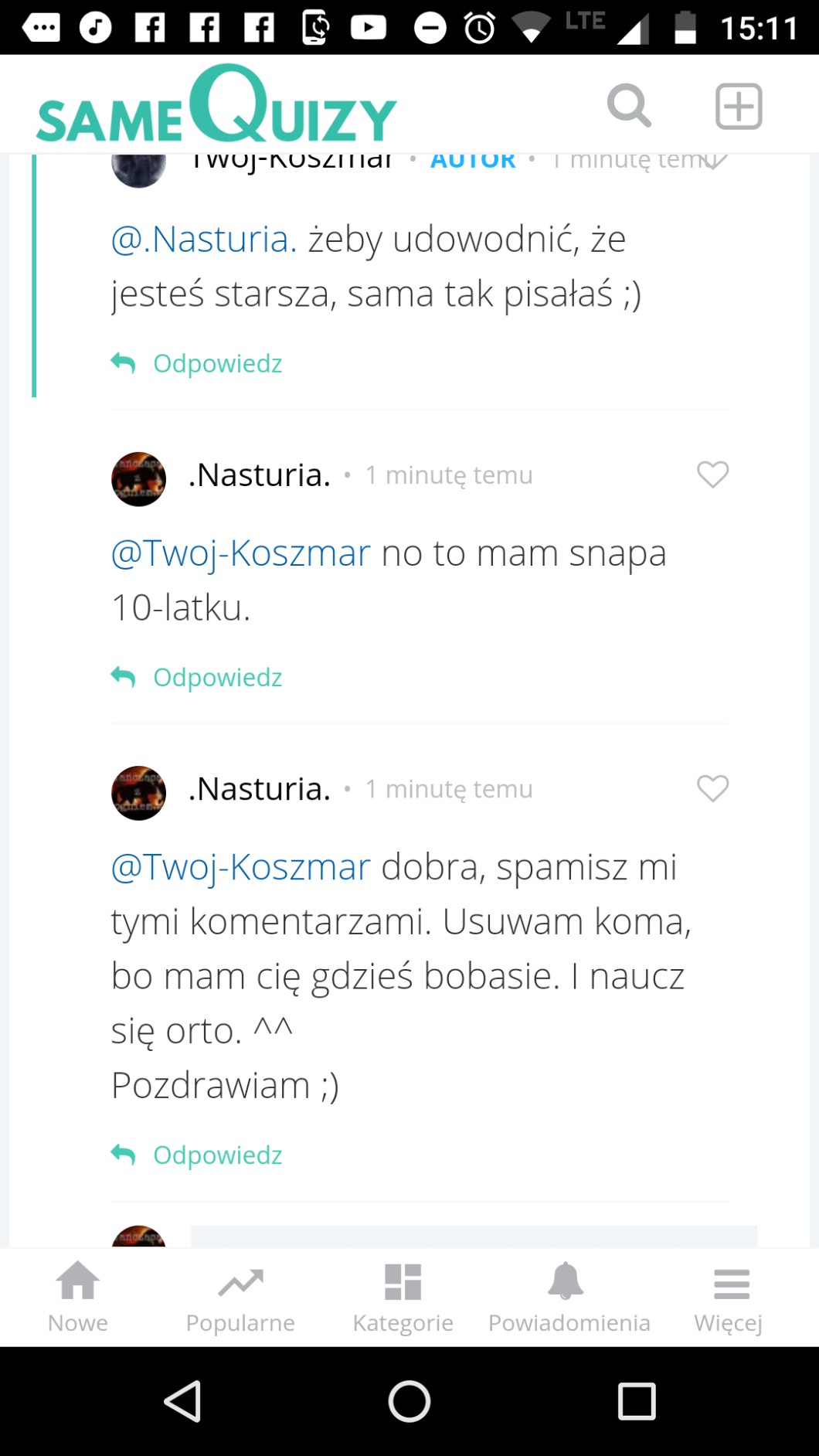Open the Więcej menu tab
The image size is (819, 1456).
[x=729, y=1297]
